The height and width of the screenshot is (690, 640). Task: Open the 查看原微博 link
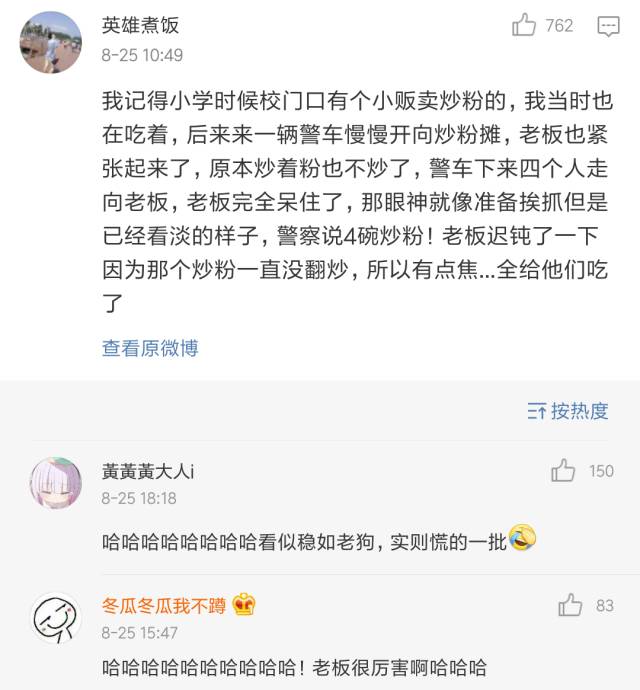click(x=150, y=348)
